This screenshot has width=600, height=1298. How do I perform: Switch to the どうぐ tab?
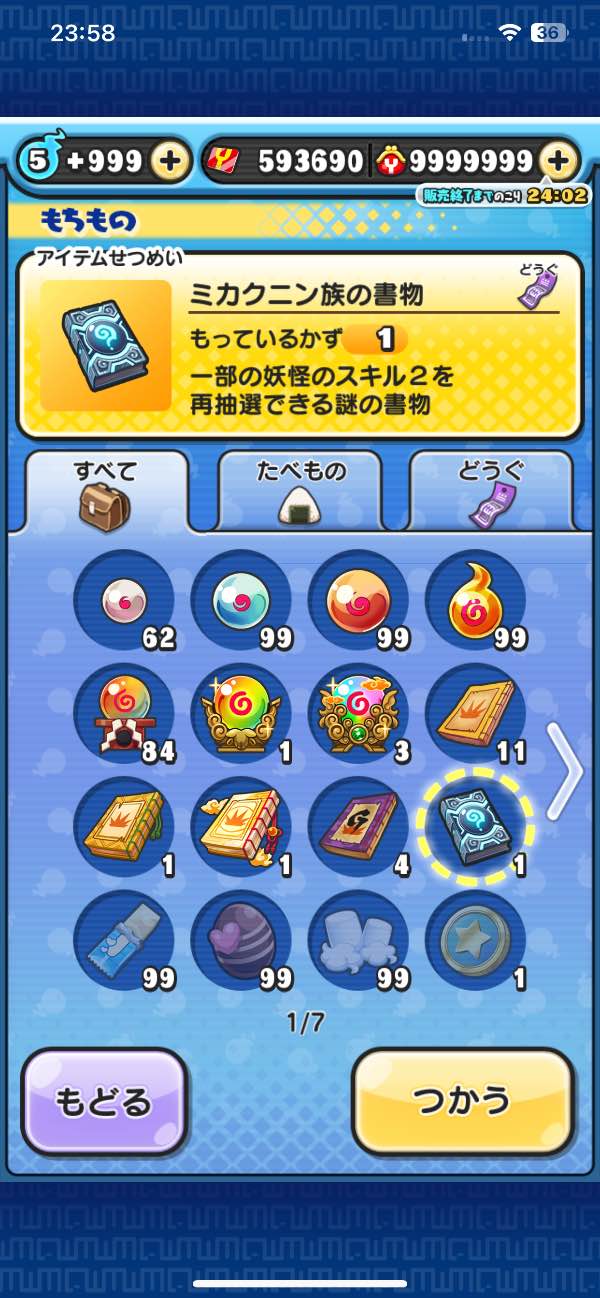pos(492,490)
